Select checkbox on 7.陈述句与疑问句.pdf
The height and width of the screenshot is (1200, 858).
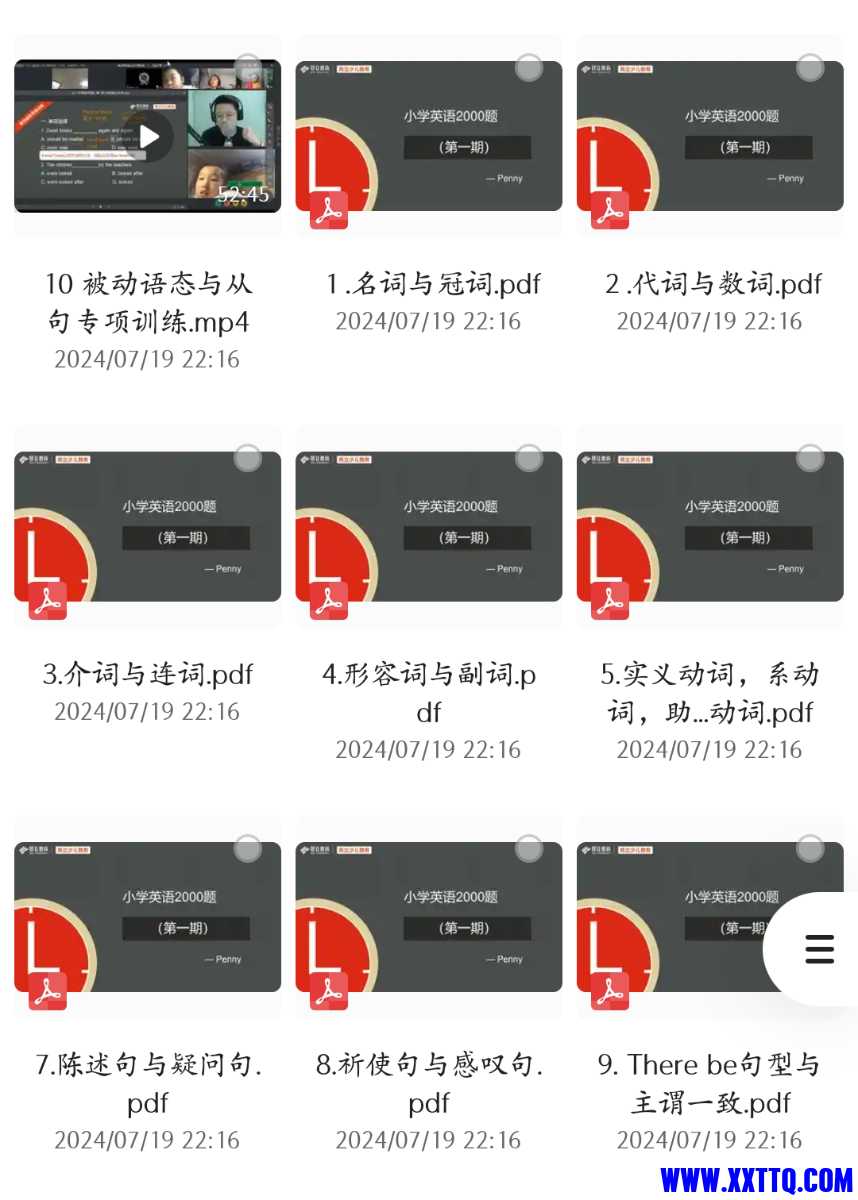tap(248, 849)
